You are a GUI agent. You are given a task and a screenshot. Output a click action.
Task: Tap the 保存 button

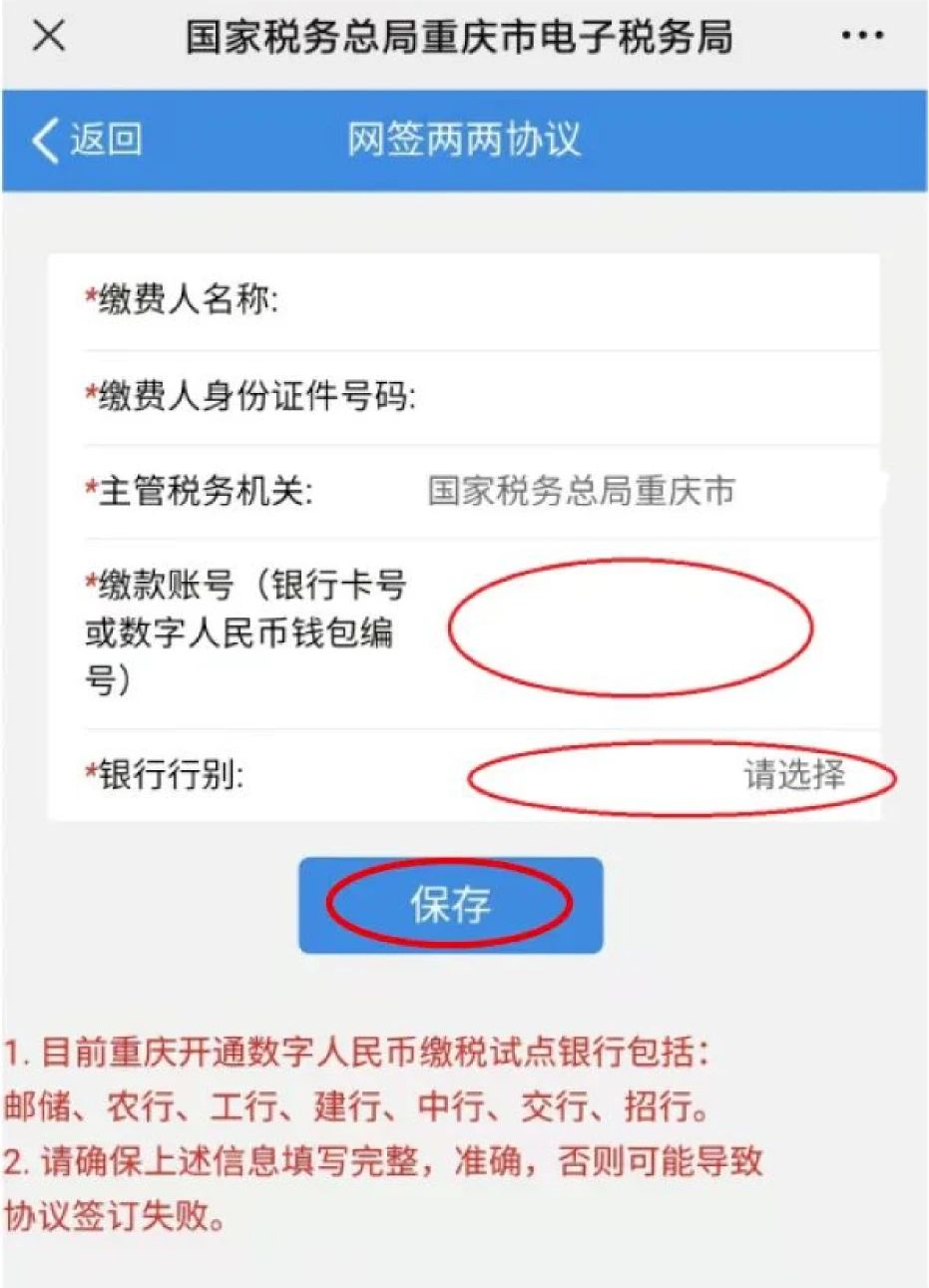pyautogui.click(x=450, y=905)
